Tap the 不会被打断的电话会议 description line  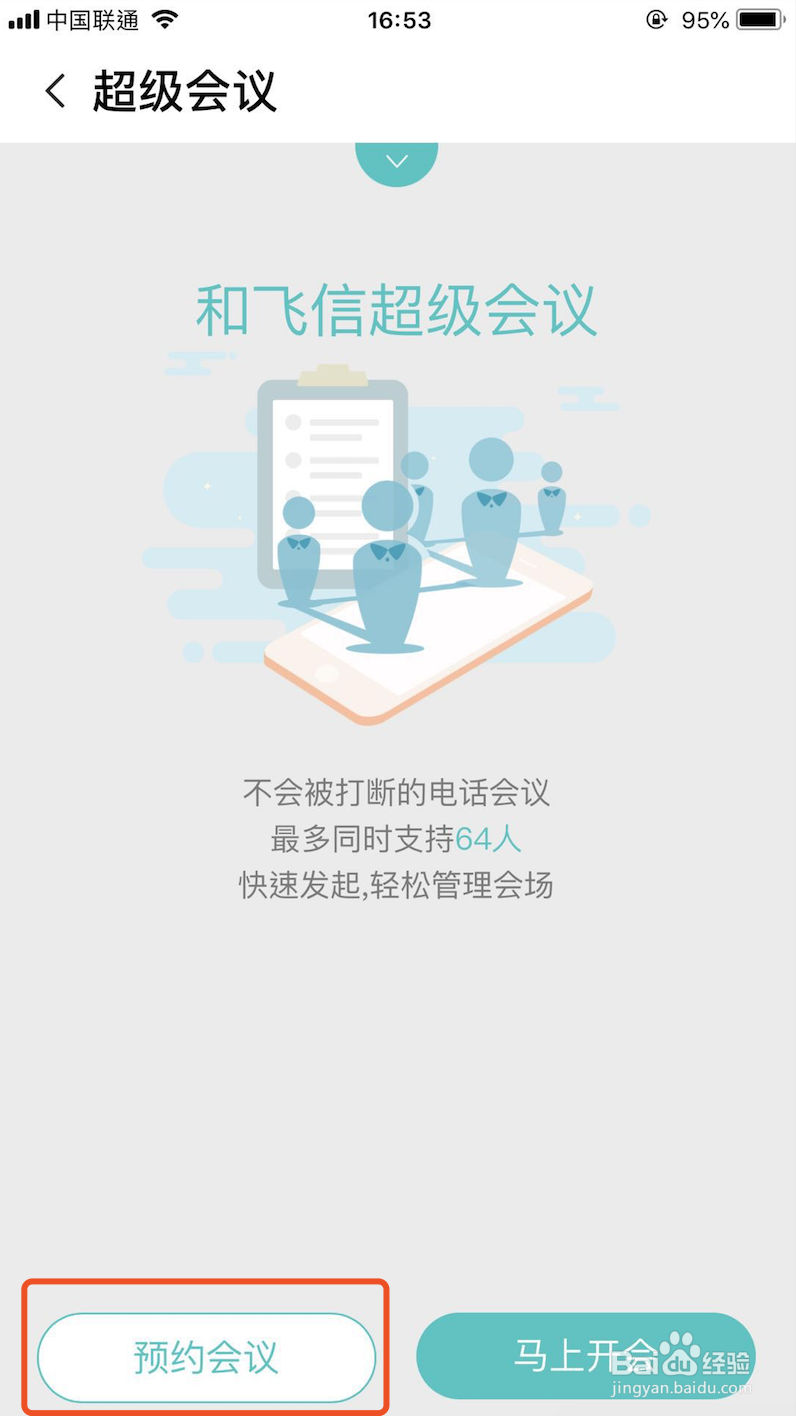[396, 793]
